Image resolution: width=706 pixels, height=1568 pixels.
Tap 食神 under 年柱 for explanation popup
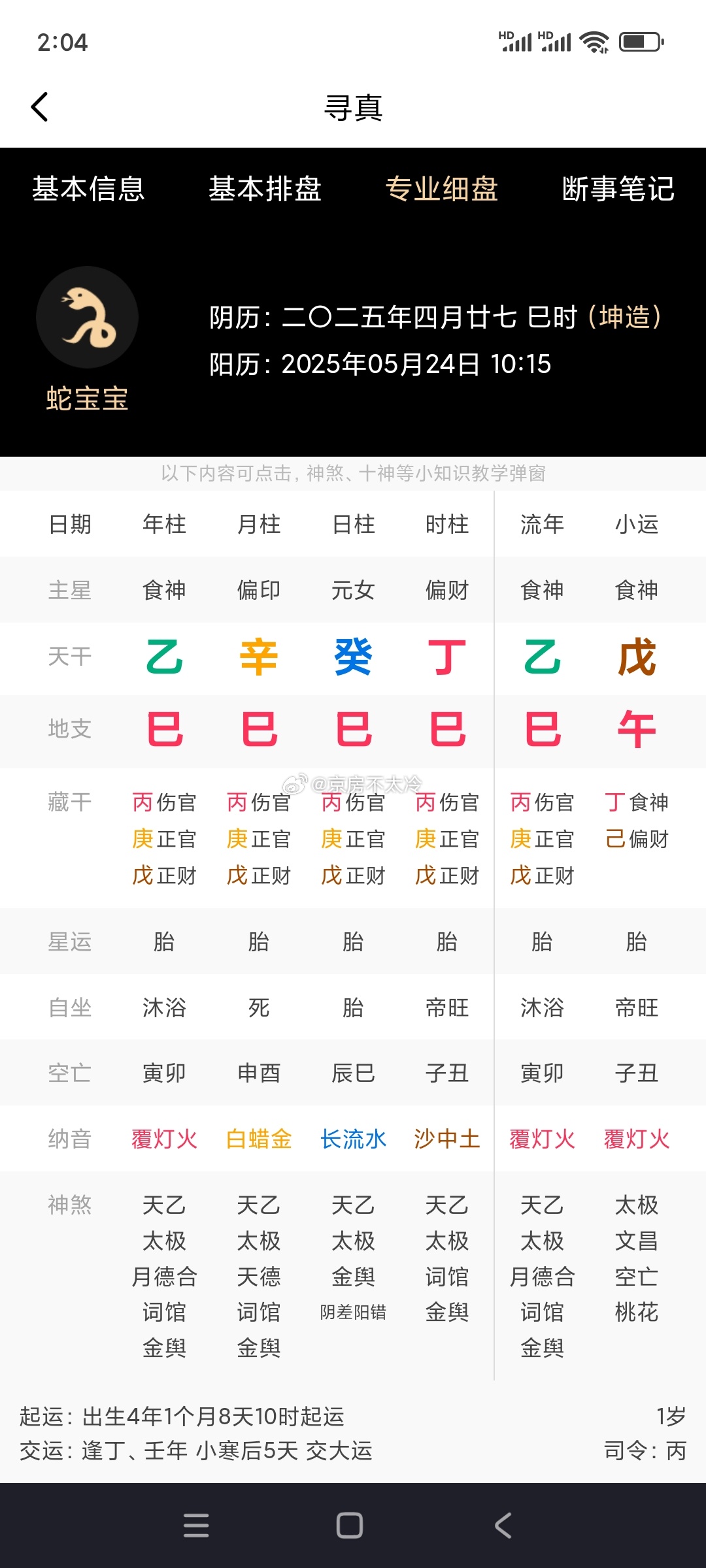point(165,590)
